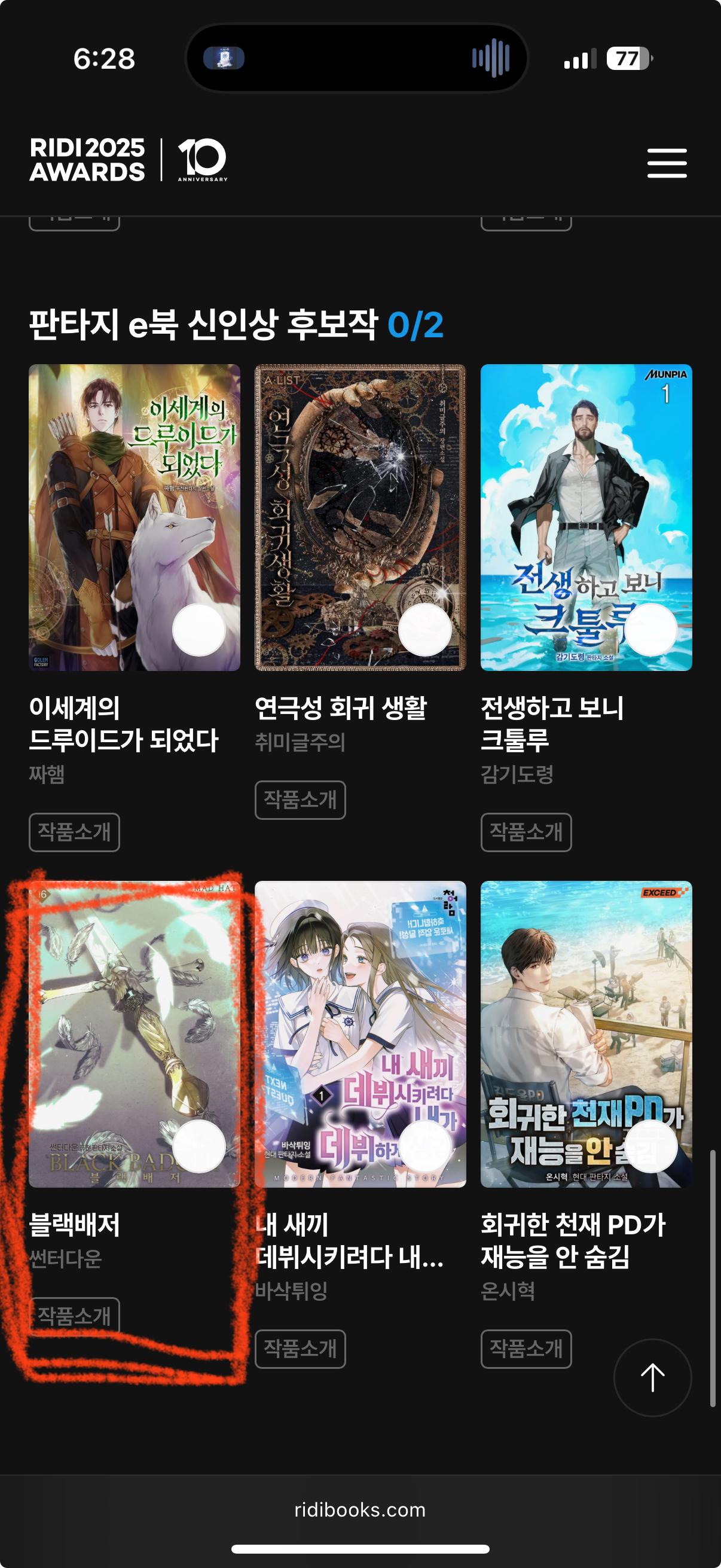This screenshot has height=1568, width=721.
Task: Open 작품소개 for 연극성 회귀 생활
Action: coord(300,800)
